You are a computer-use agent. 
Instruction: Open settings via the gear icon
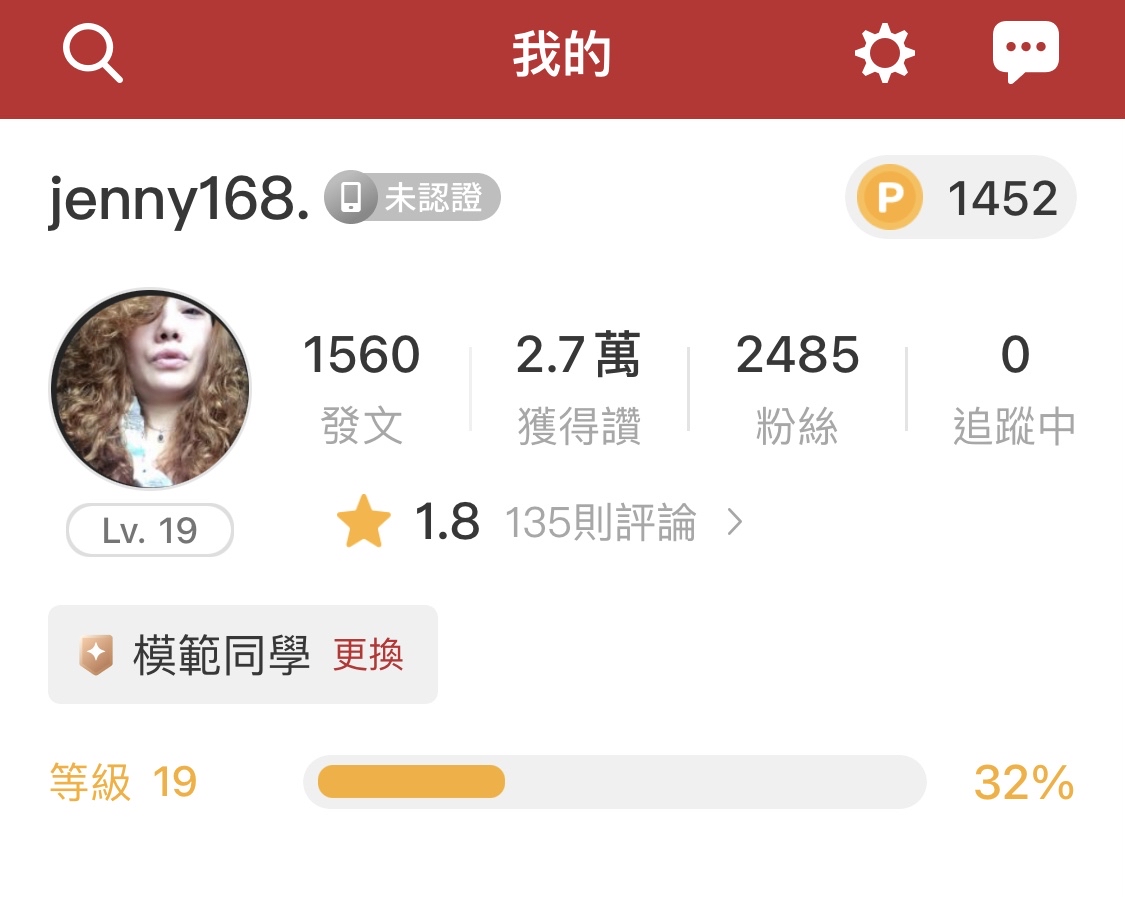click(885, 54)
